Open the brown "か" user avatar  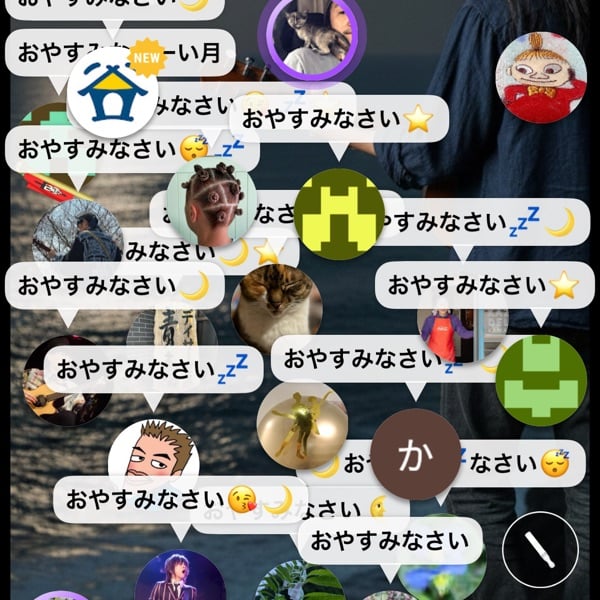click(415, 455)
